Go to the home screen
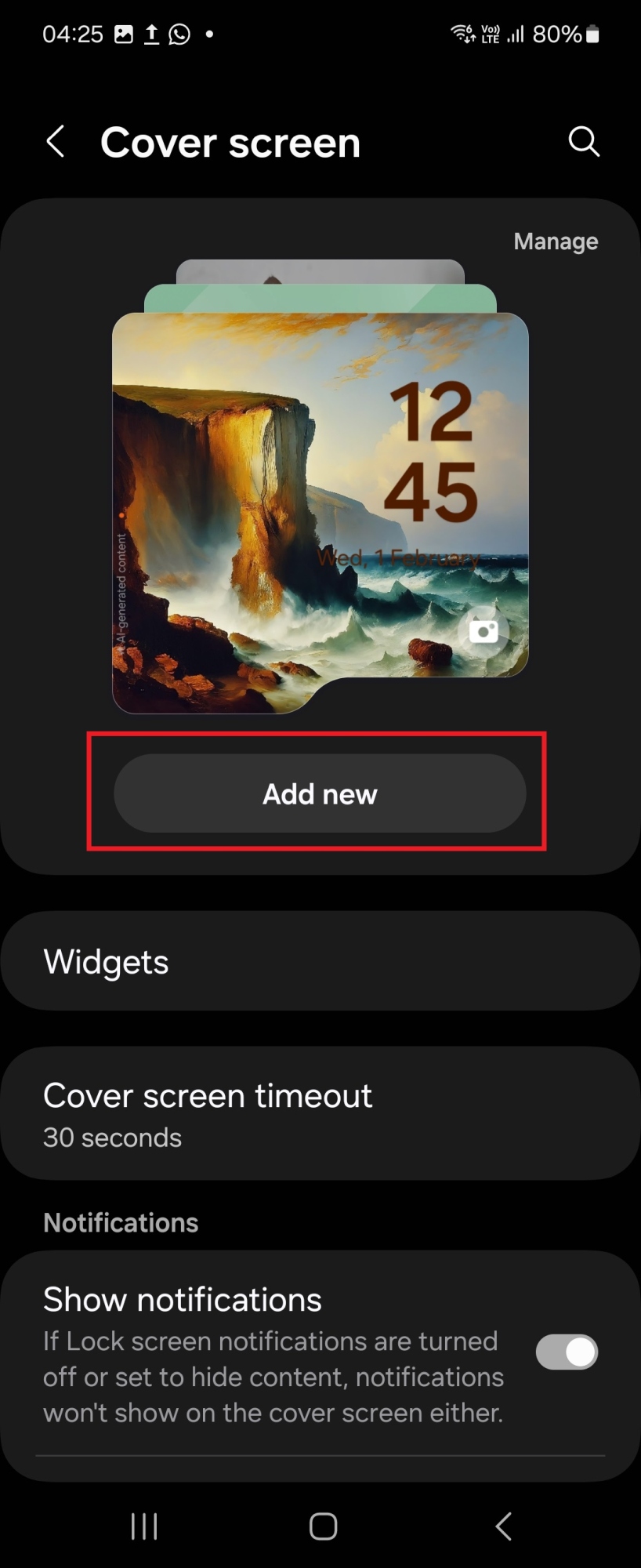 coord(323,1526)
